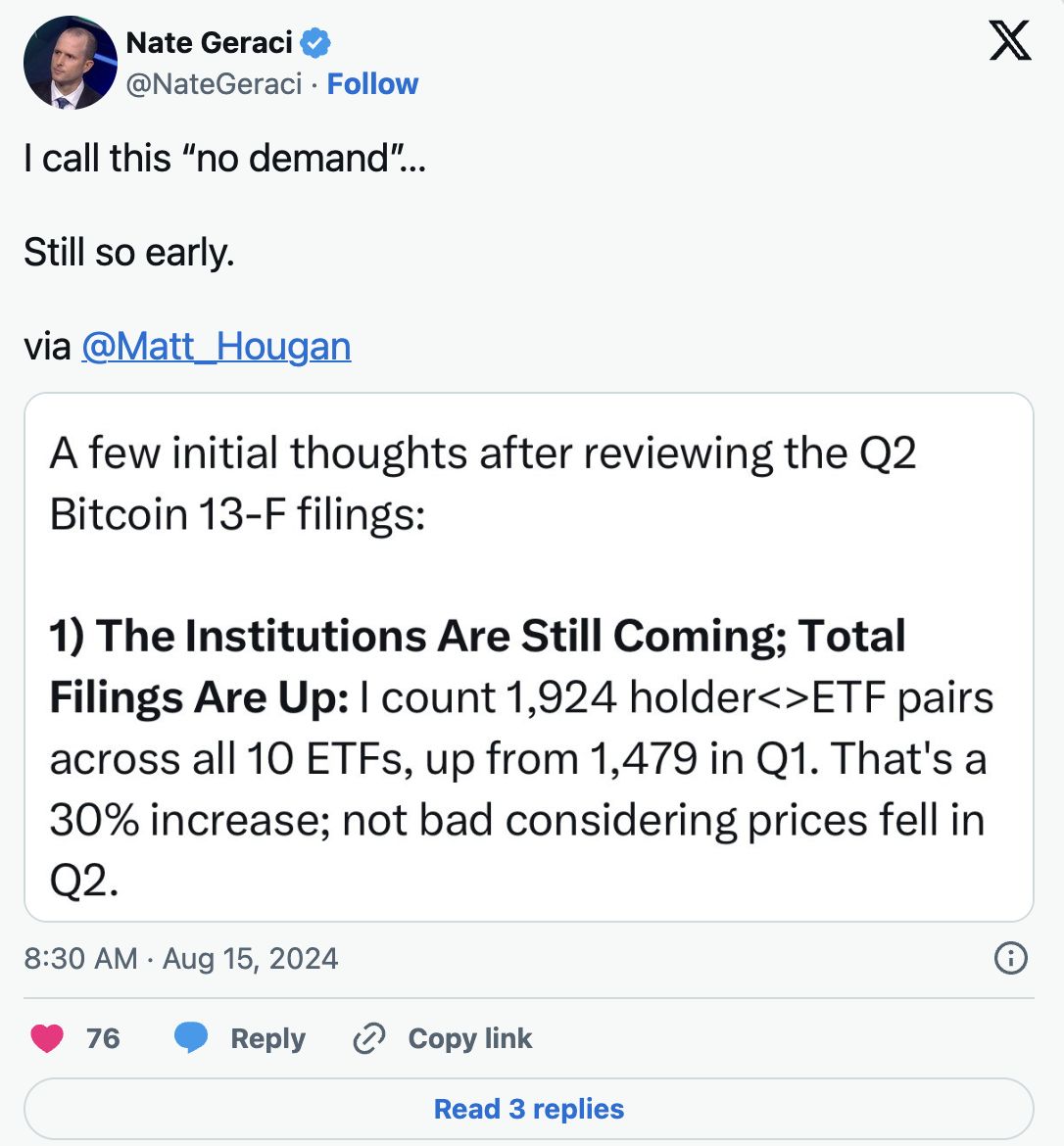This screenshot has width=1064, height=1146.
Task: Open the X logo link
Action: click(x=1009, y=41)
